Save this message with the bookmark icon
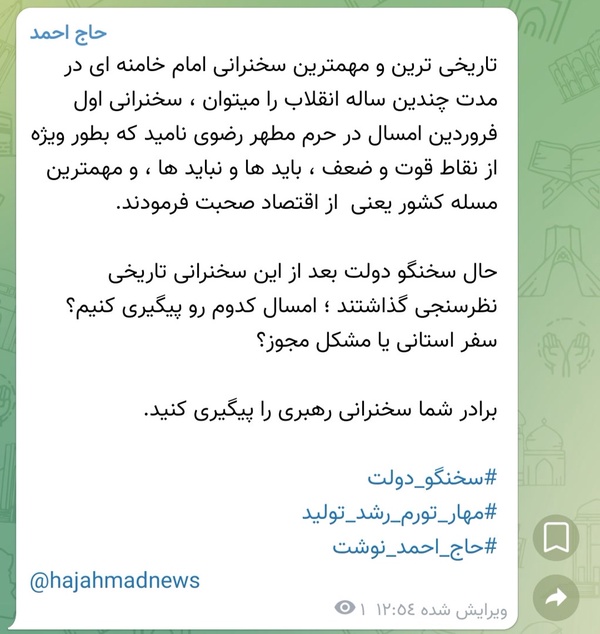This screenshot has height=634, width=600. [556, 537]
